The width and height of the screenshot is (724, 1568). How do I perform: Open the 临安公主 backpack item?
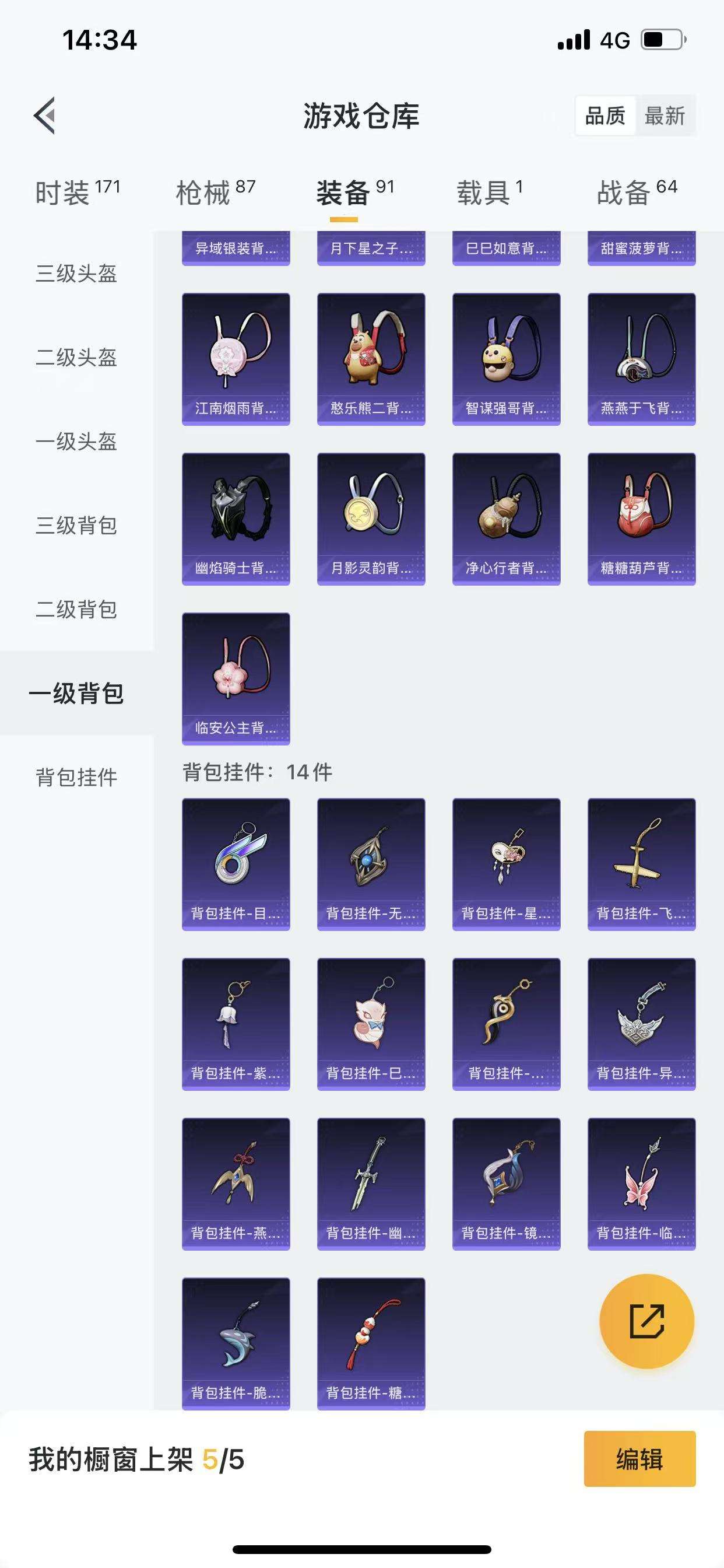[236, 678]
